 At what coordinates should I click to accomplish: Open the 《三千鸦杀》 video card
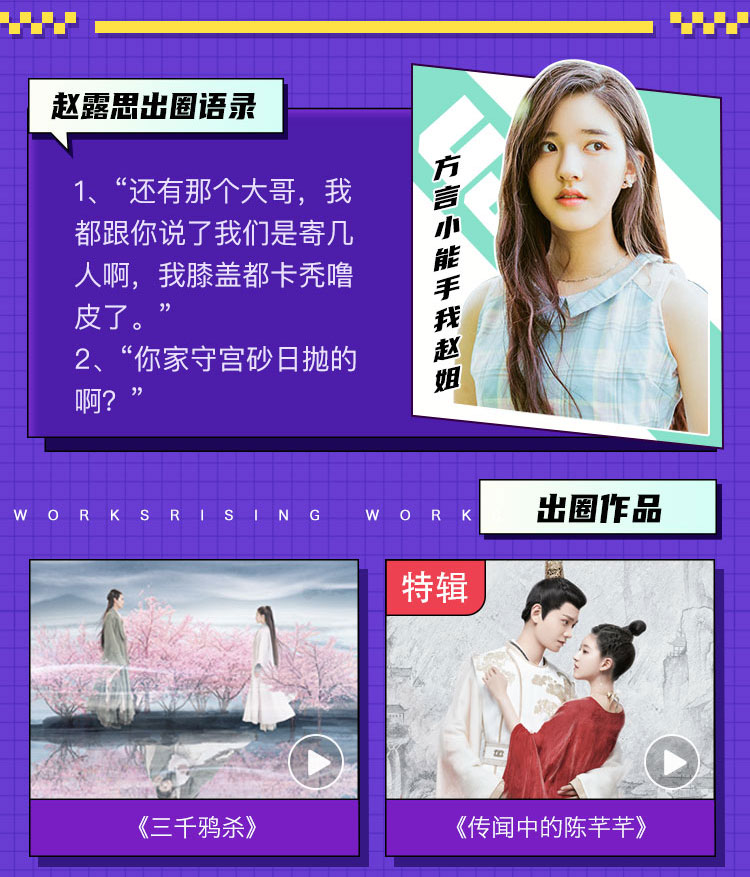[x=194, y=705]
